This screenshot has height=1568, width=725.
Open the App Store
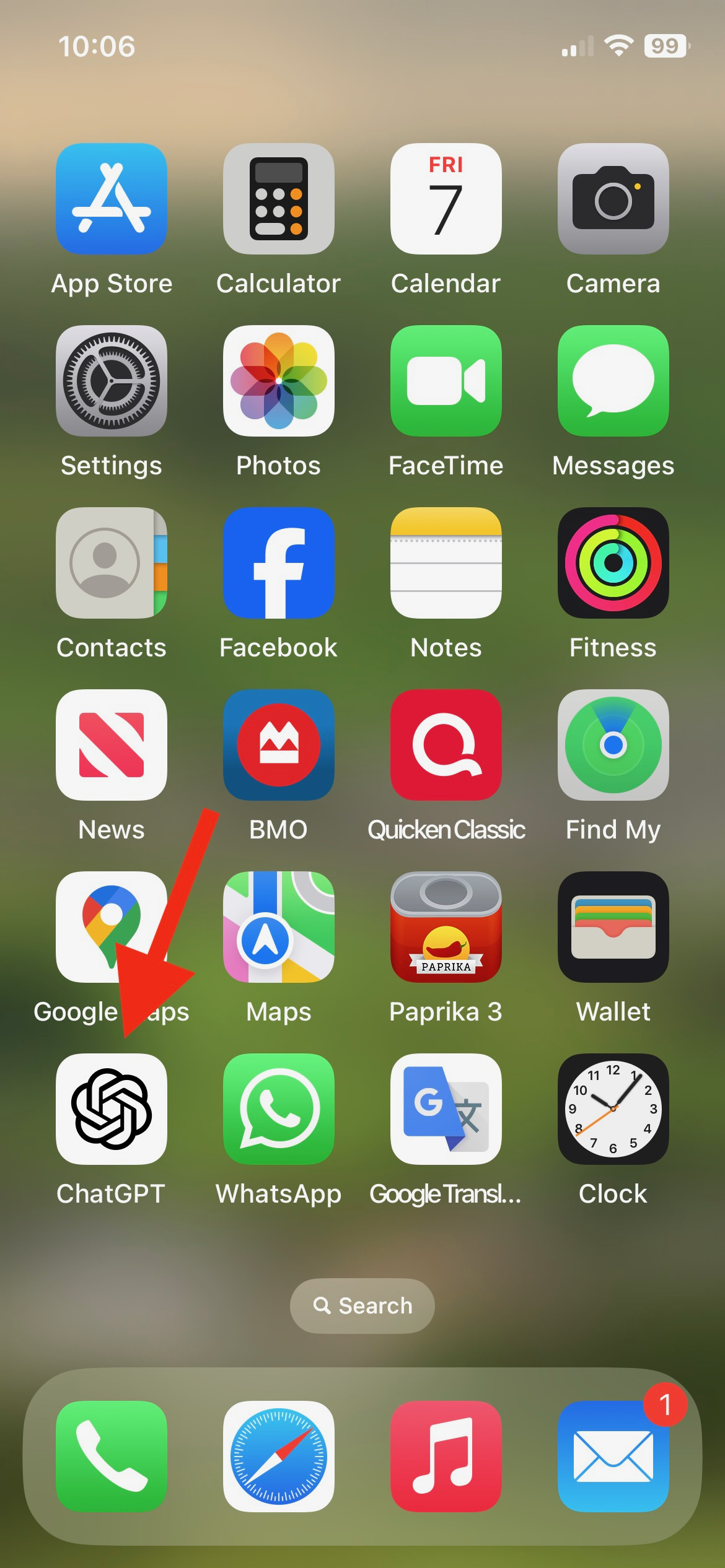pyautogui.click(x=112, y=199)
